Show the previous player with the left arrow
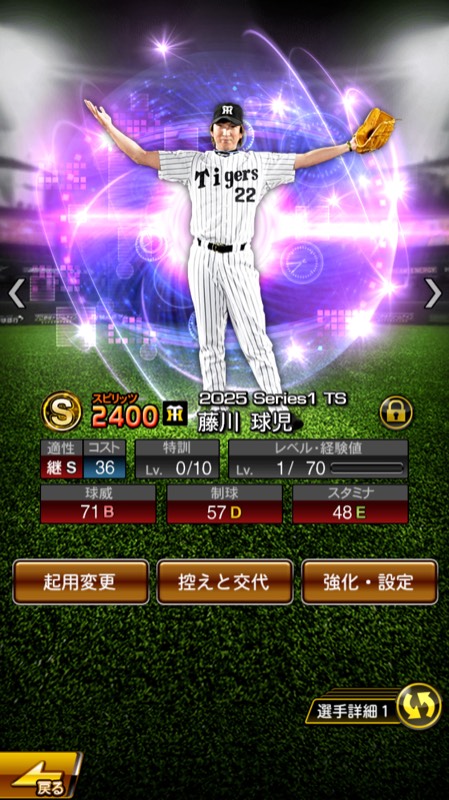Screen dimensions: 449x800 tap(16, 293)
